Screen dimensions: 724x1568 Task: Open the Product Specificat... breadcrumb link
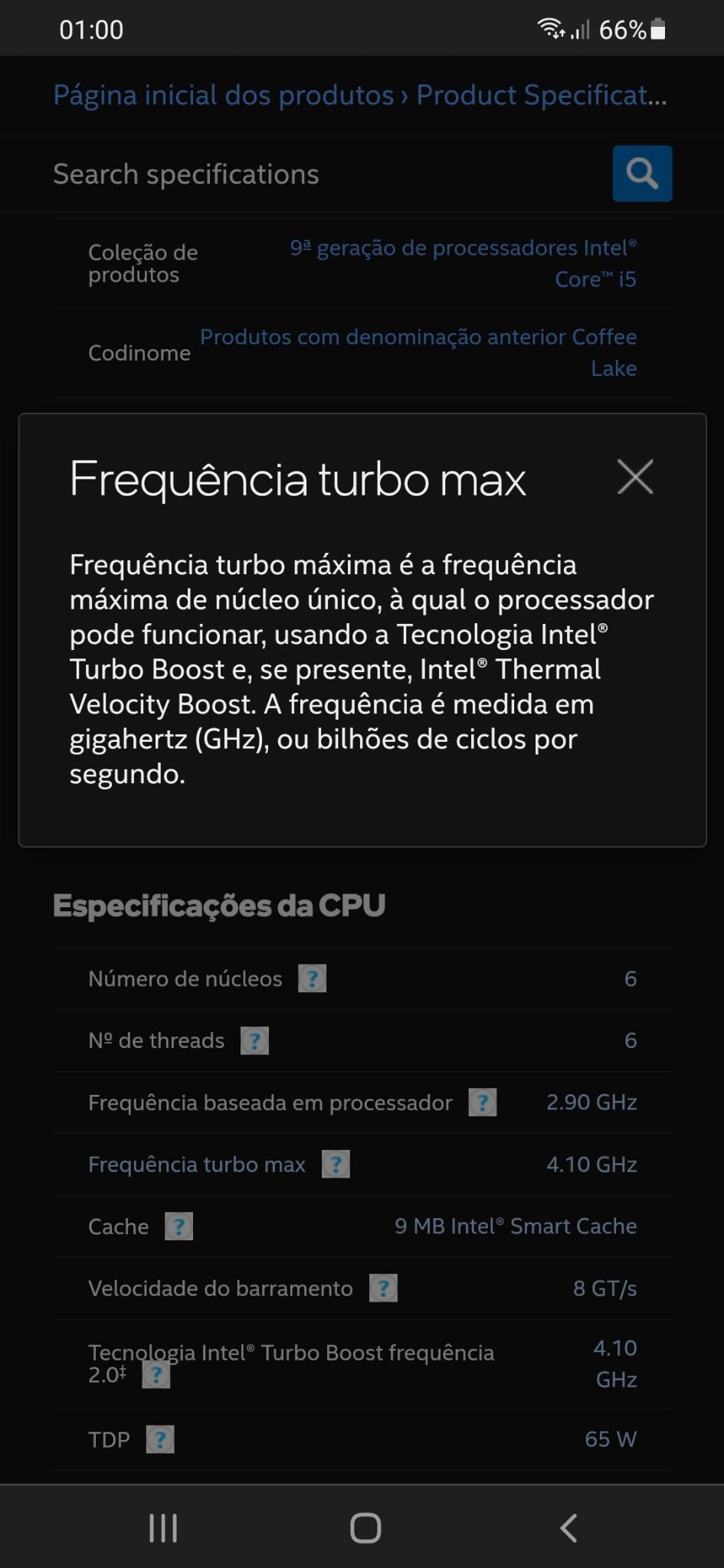pos(542,95)
